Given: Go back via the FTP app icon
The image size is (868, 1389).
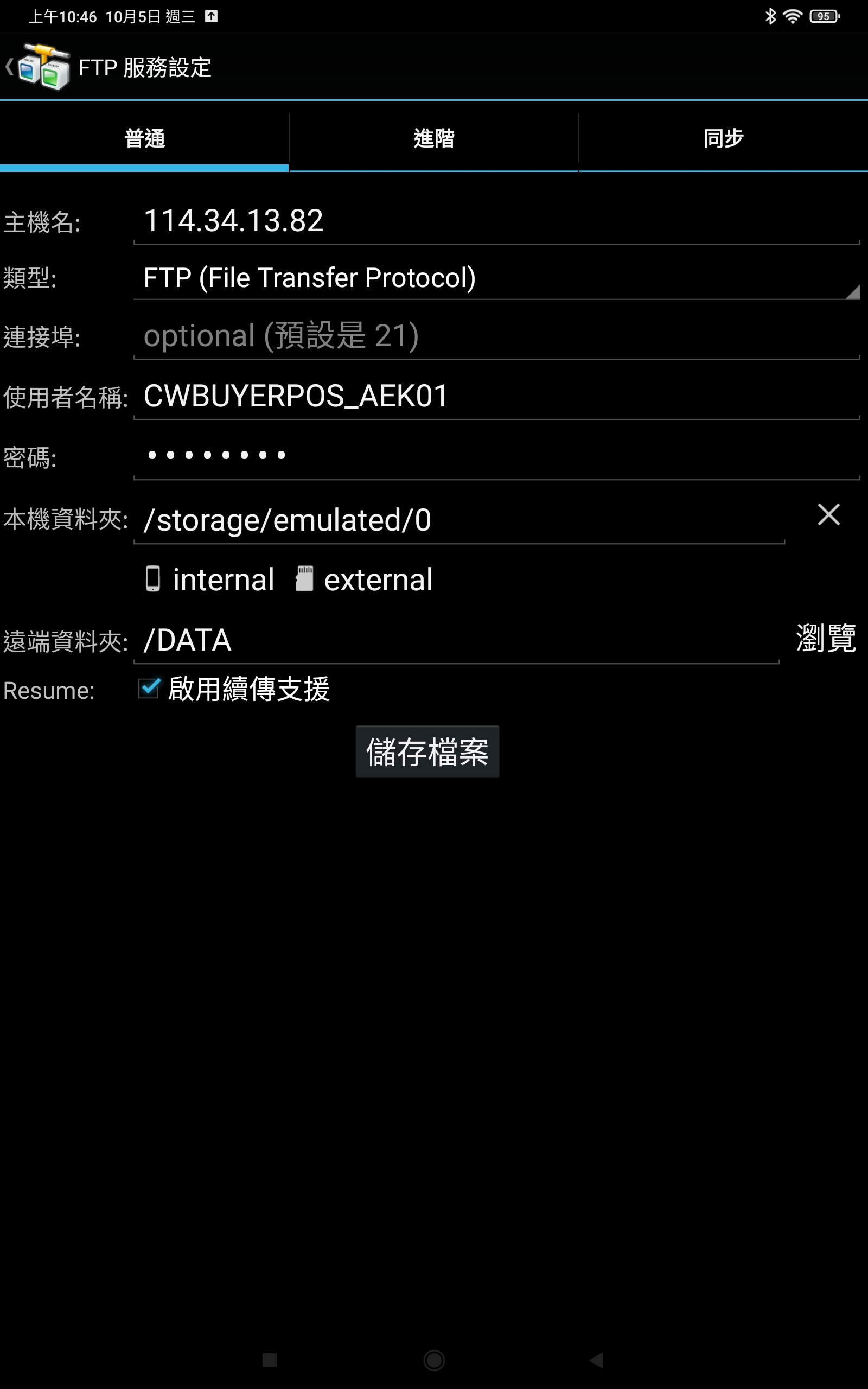Looking at the screenshot, I should pyautogui.click(x=39, y=67).
